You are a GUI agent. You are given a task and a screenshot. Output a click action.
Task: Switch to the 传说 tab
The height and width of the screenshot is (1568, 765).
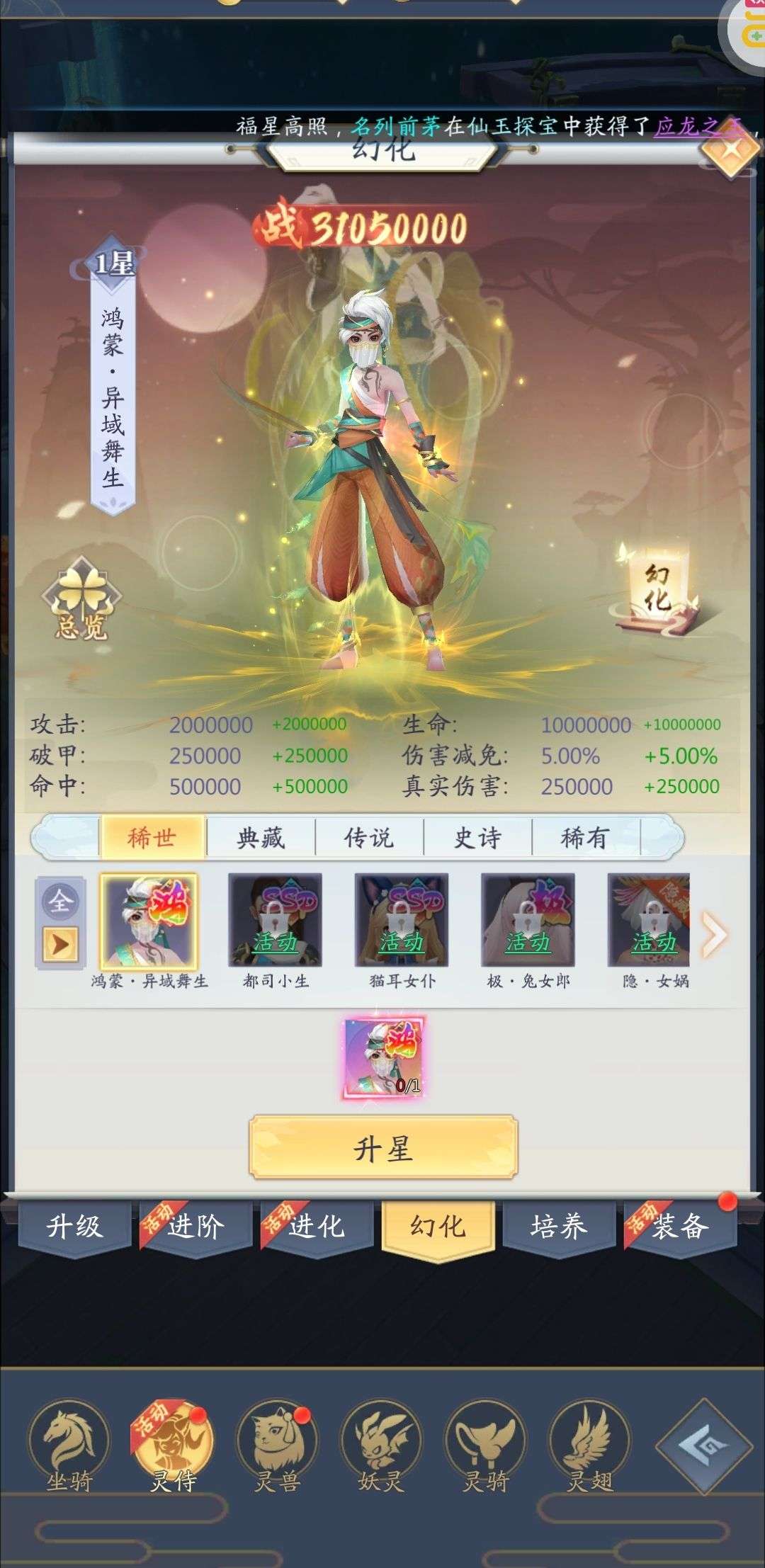tap(368, 838)
